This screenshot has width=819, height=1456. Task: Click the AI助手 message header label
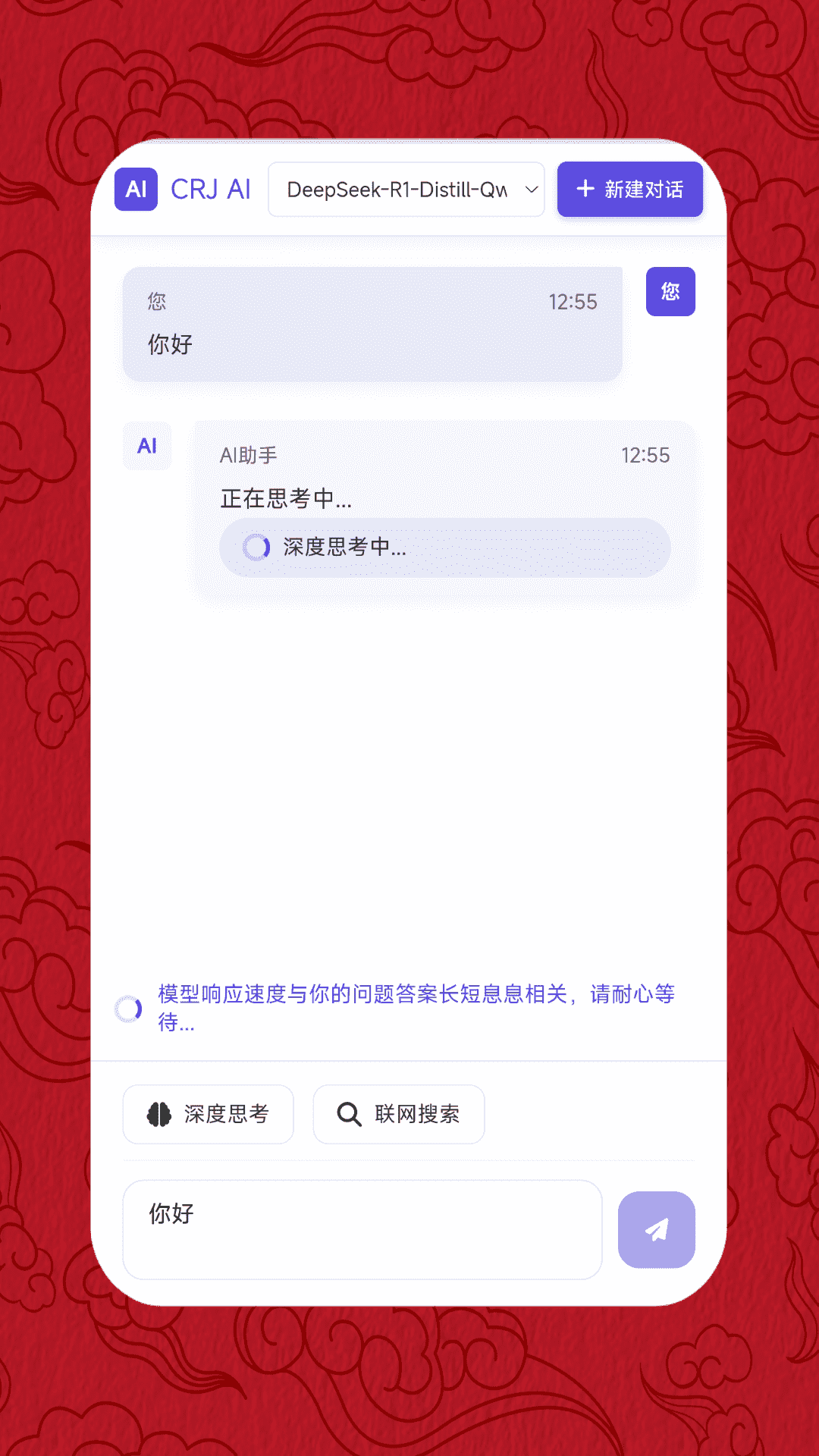(248, 455)
